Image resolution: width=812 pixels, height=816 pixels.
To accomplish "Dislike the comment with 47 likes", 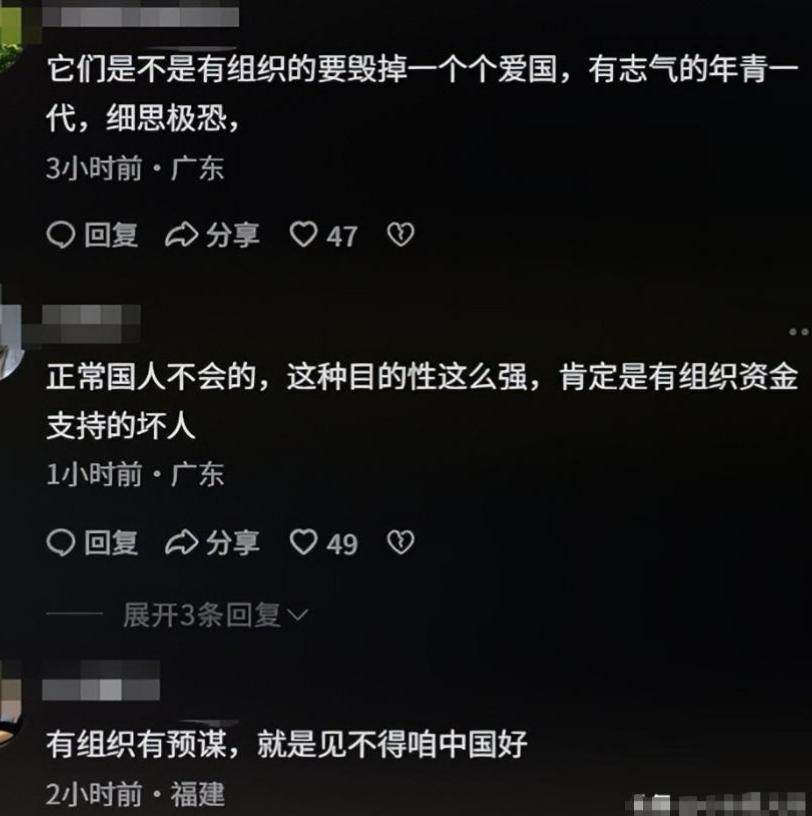I will coord(400,235).
